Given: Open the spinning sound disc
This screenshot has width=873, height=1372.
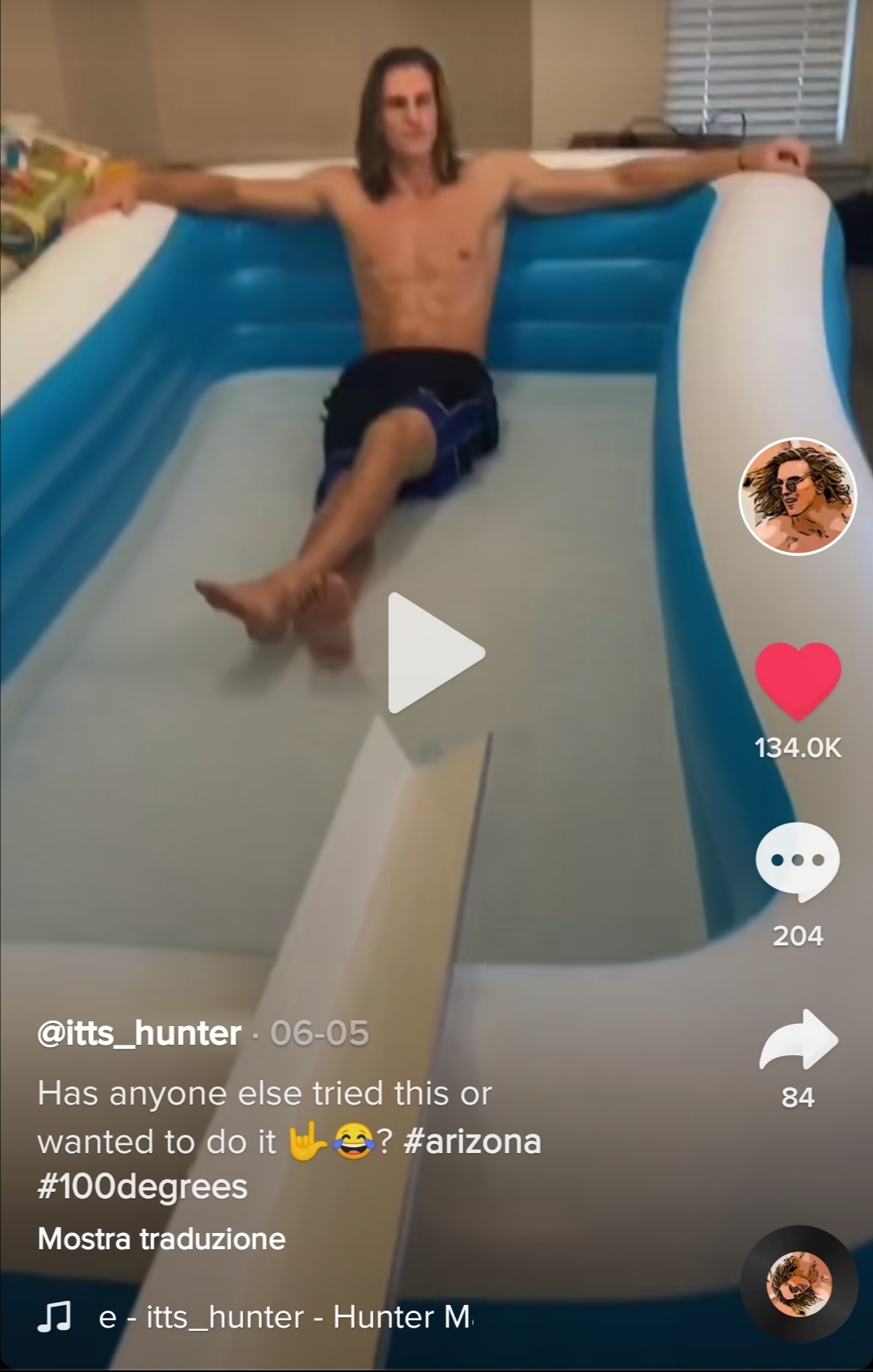Looking at the screenshot, I should tap(799, 1283).
